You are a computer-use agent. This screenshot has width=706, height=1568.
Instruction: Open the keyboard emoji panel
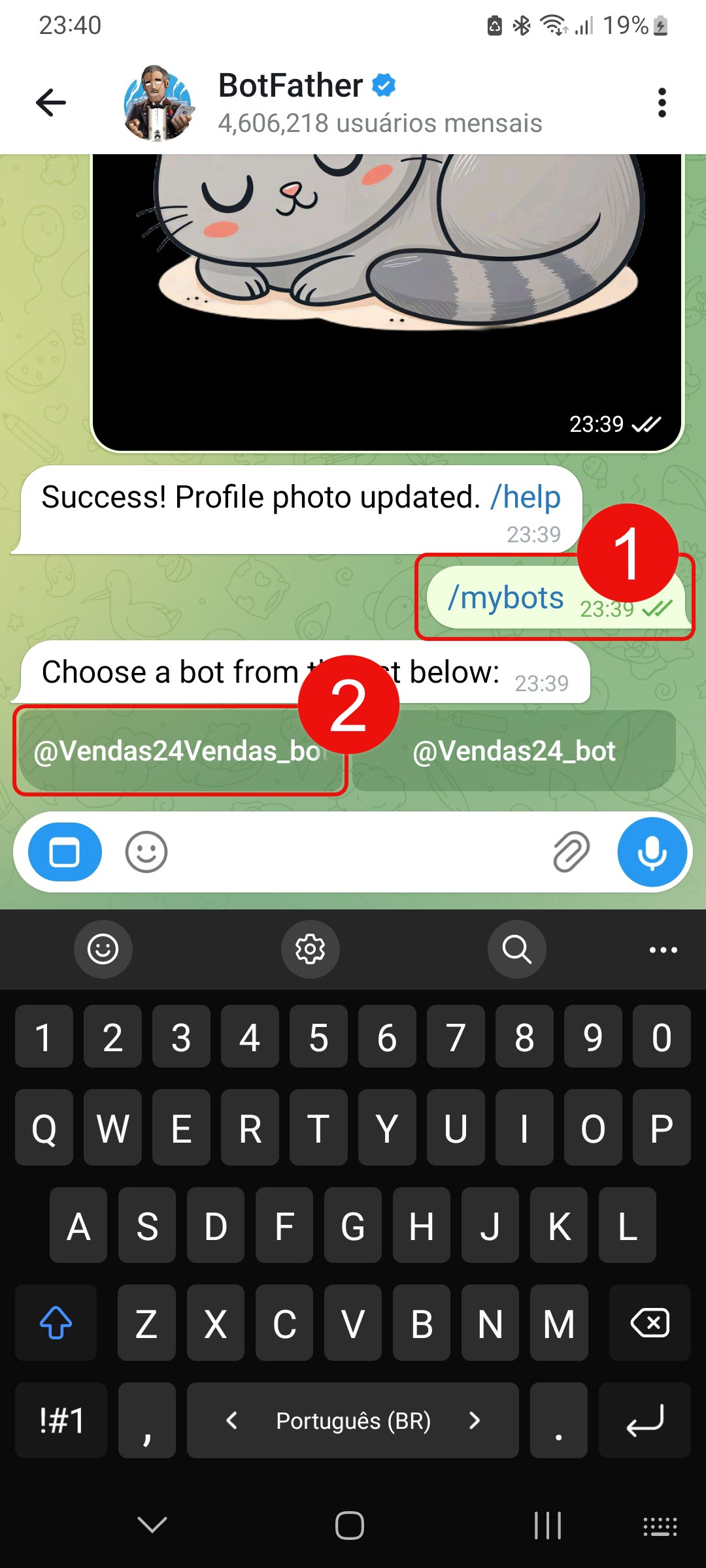pos(103,949)
